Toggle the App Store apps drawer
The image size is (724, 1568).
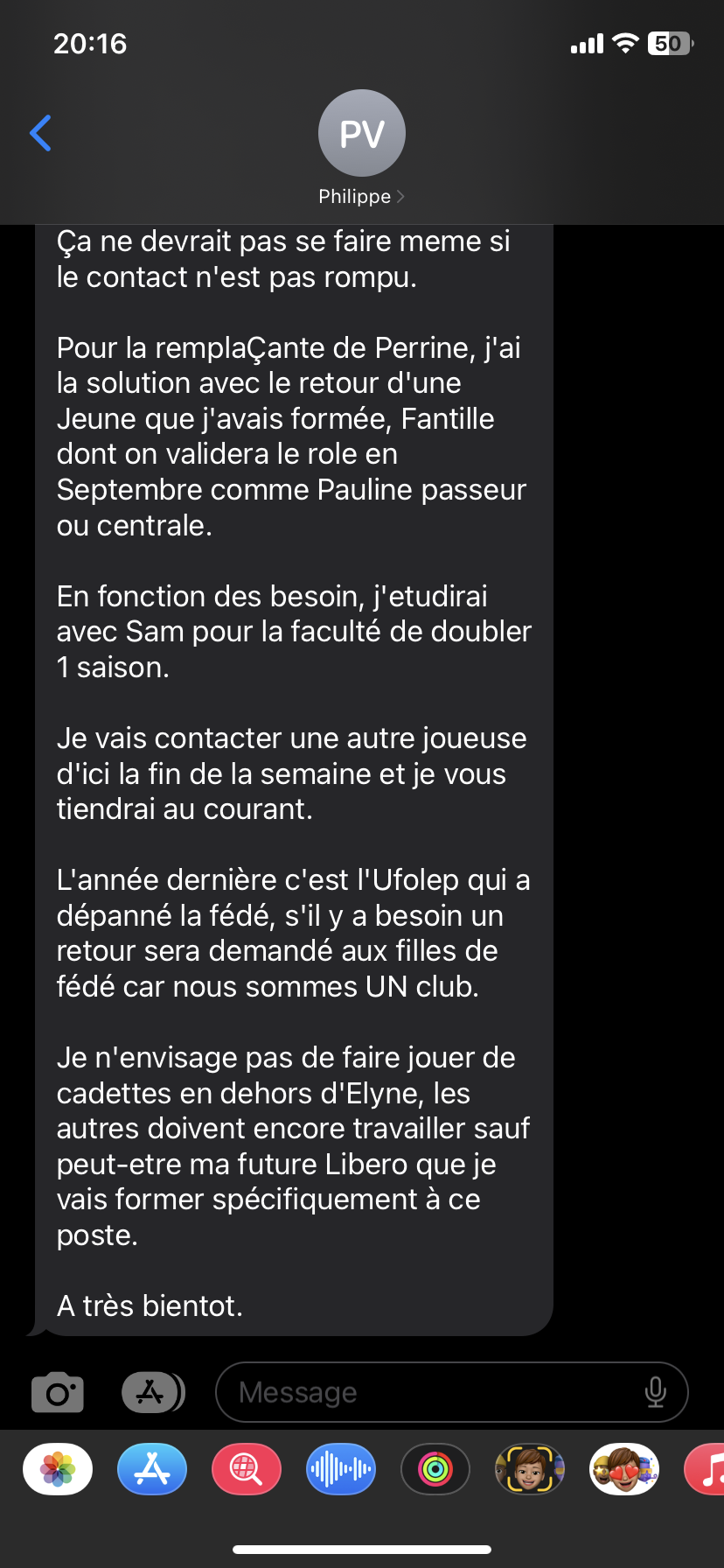pos(152,1392)
